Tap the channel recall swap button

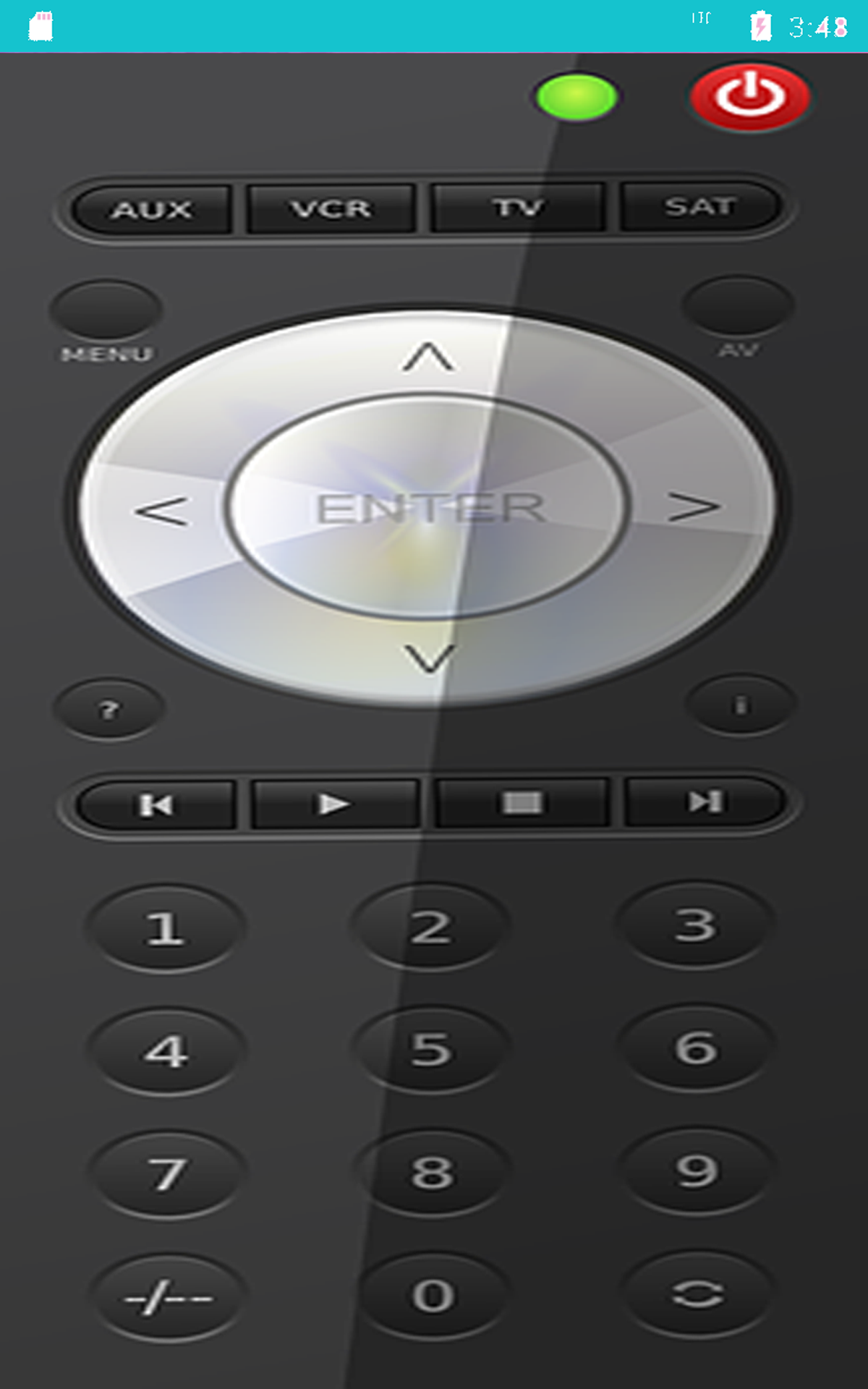(x=697, y=1295)
